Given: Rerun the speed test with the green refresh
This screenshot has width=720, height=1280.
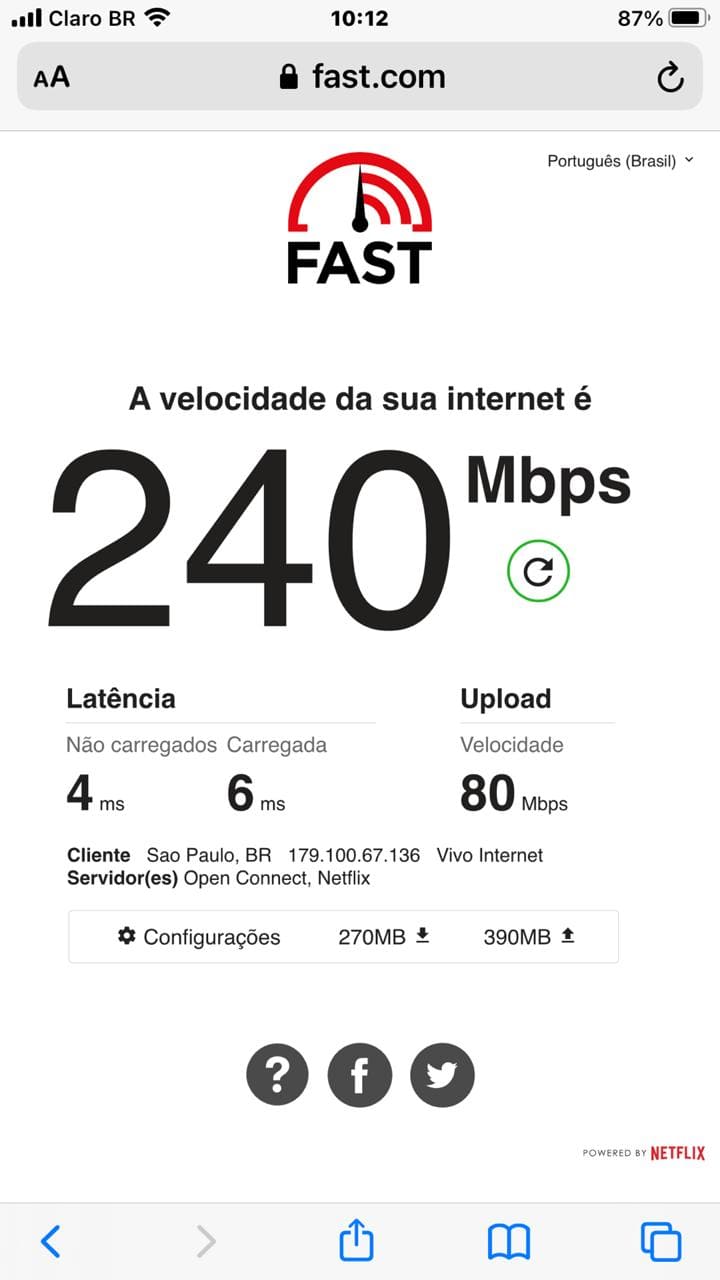Looking at the screenshot, I should [x=538, y=571].
